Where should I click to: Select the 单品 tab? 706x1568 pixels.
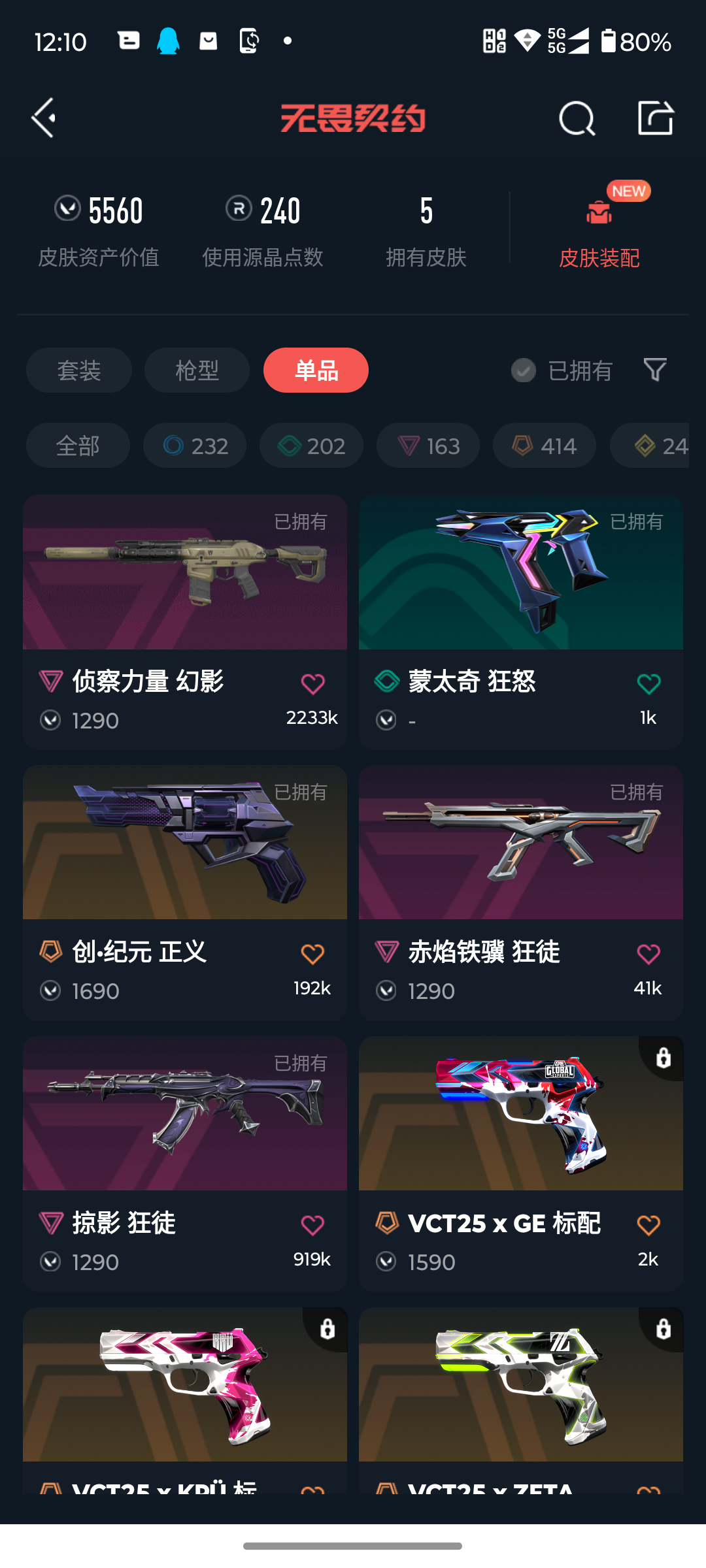(x=315, y=370)
